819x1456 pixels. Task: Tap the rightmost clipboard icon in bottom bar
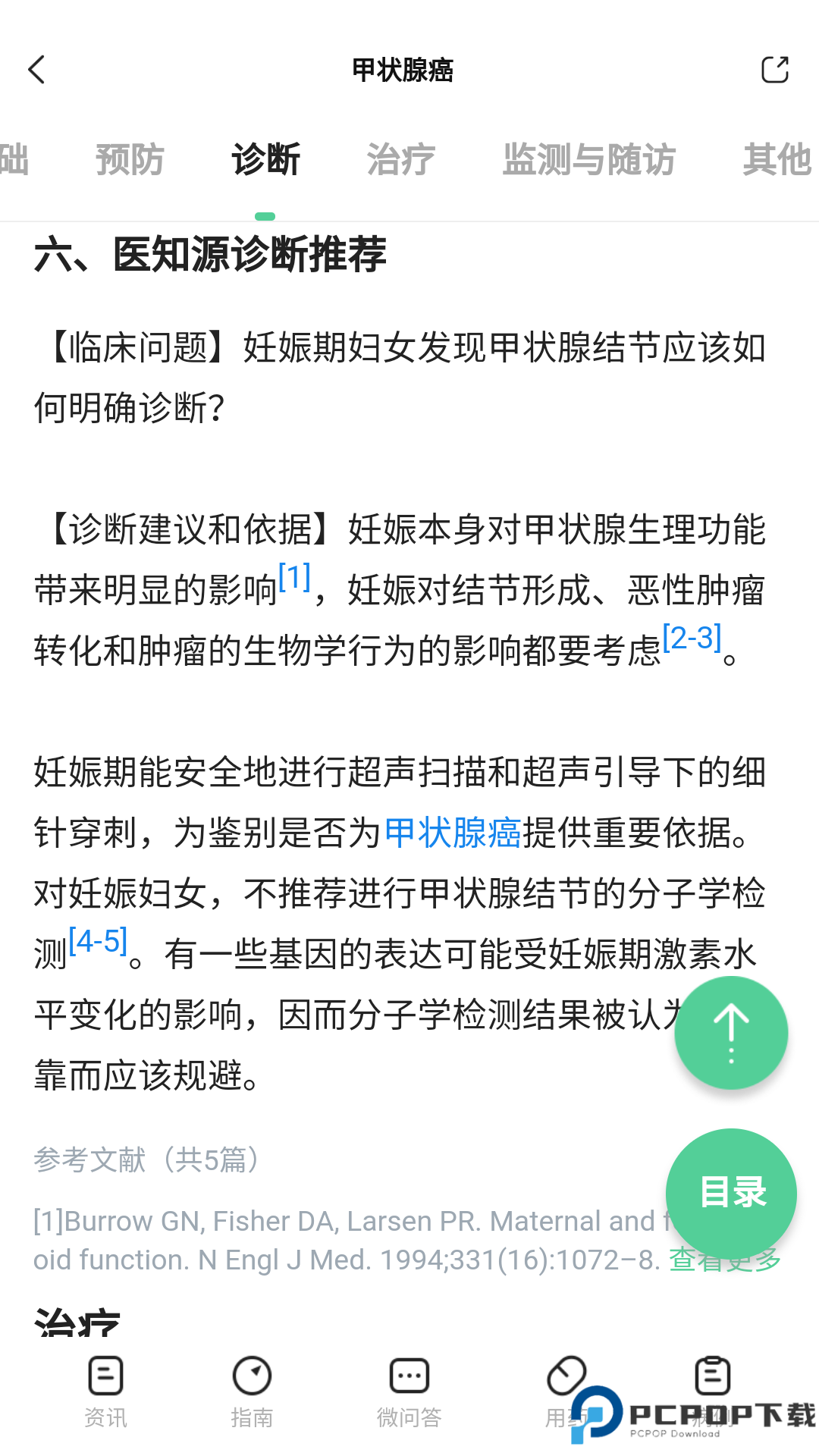pyautogui.click(x=711, y=1376)
